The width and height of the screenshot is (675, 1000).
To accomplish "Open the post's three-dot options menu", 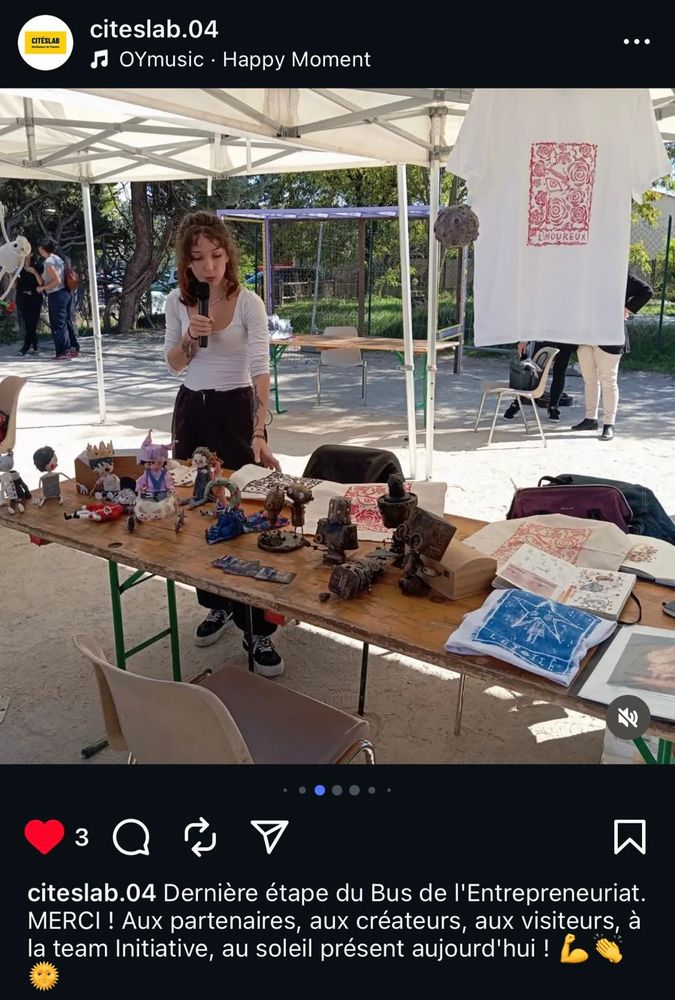I will pos(636,42).
